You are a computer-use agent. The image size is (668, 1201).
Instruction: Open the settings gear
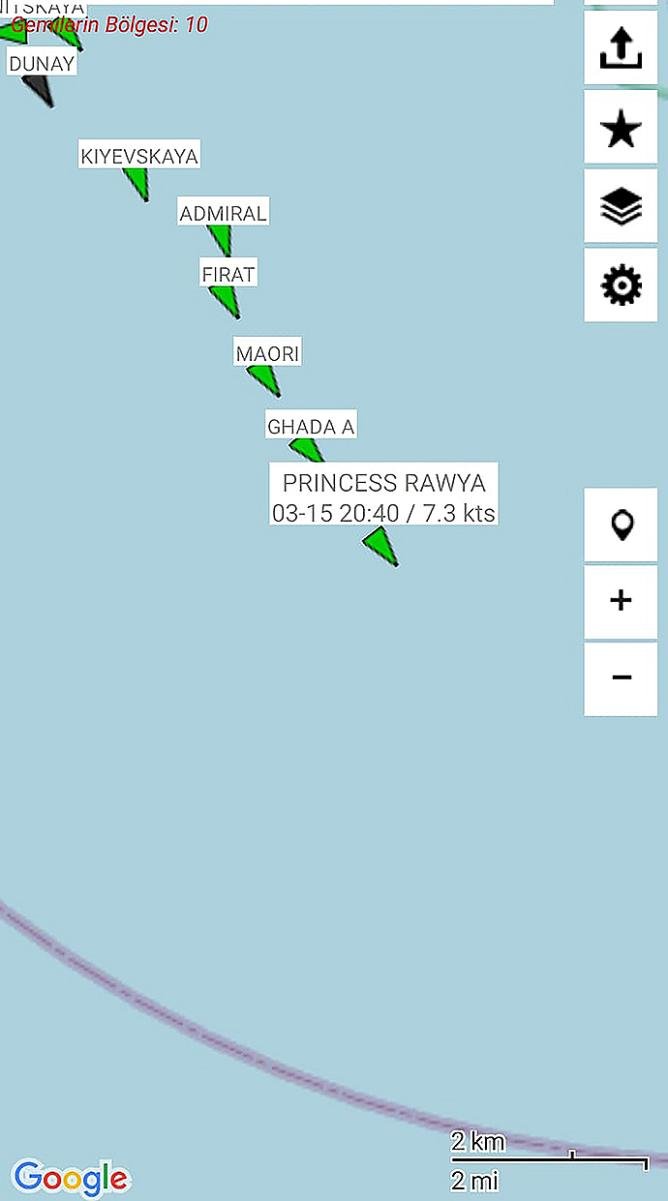(x=621, y=286)
